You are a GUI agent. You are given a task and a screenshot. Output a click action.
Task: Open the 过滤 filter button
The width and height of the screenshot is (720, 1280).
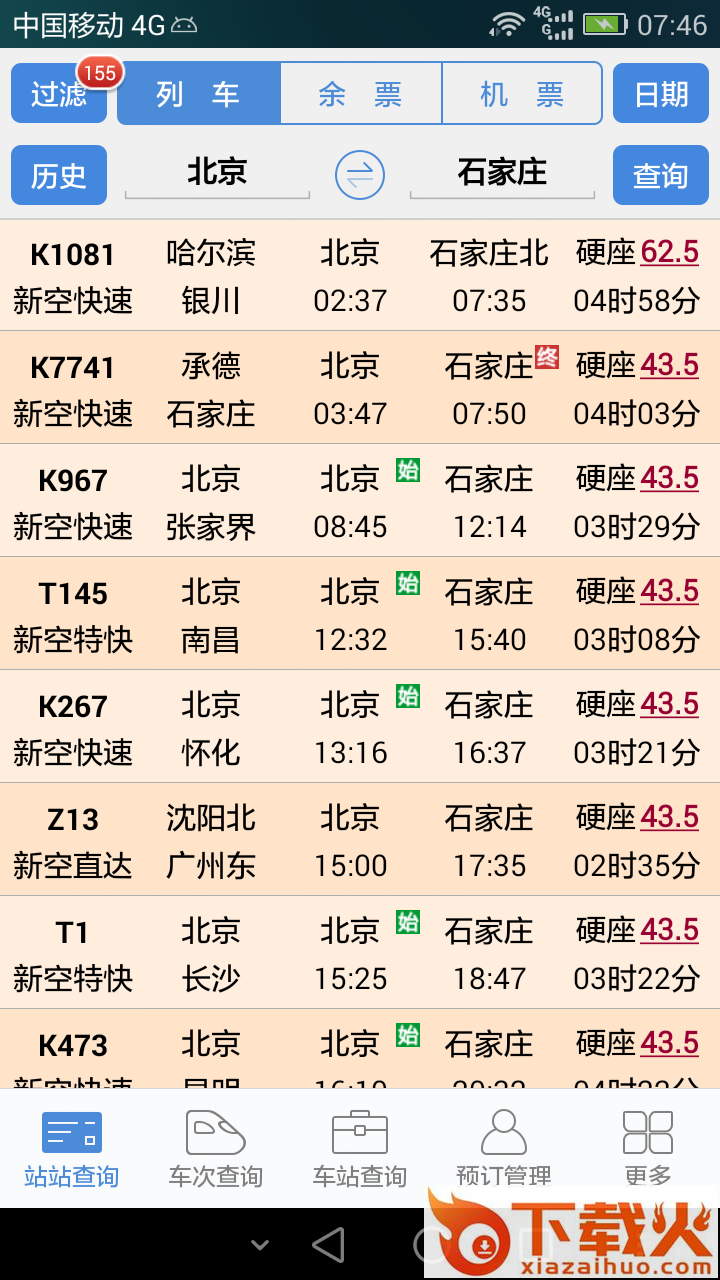[x=58, y=94]
